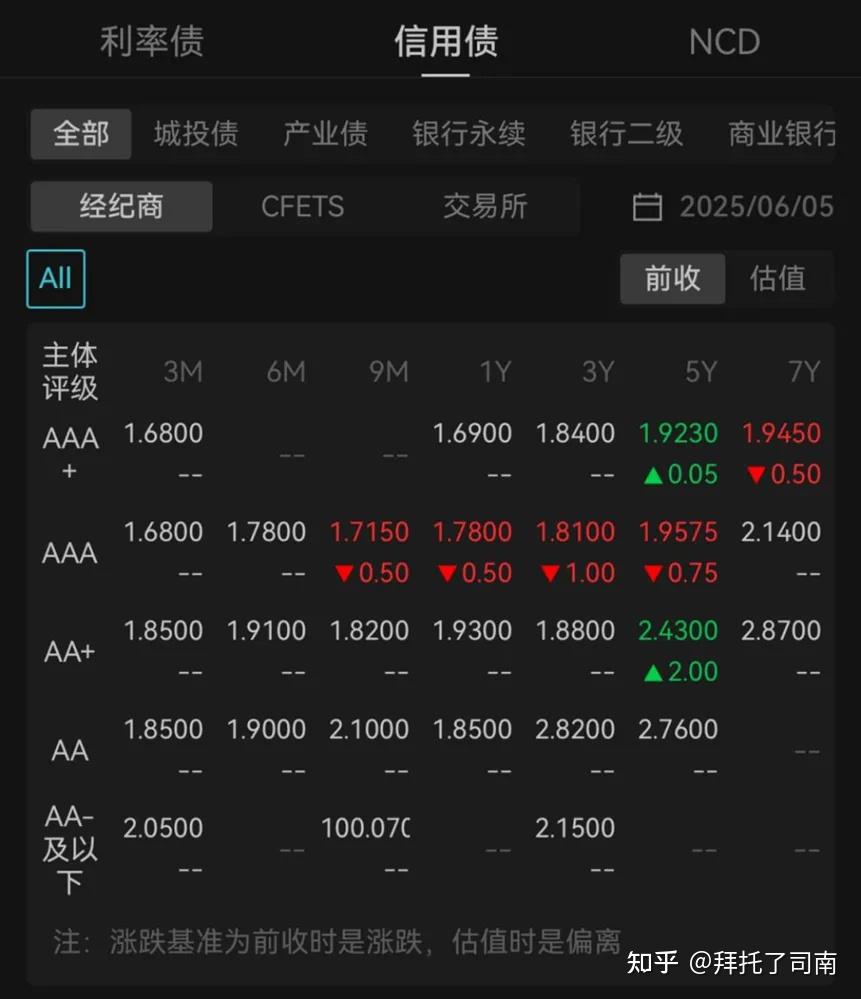Select the 商业银行 category
This screenshot has width=861, height=999.
pos(782,133)
